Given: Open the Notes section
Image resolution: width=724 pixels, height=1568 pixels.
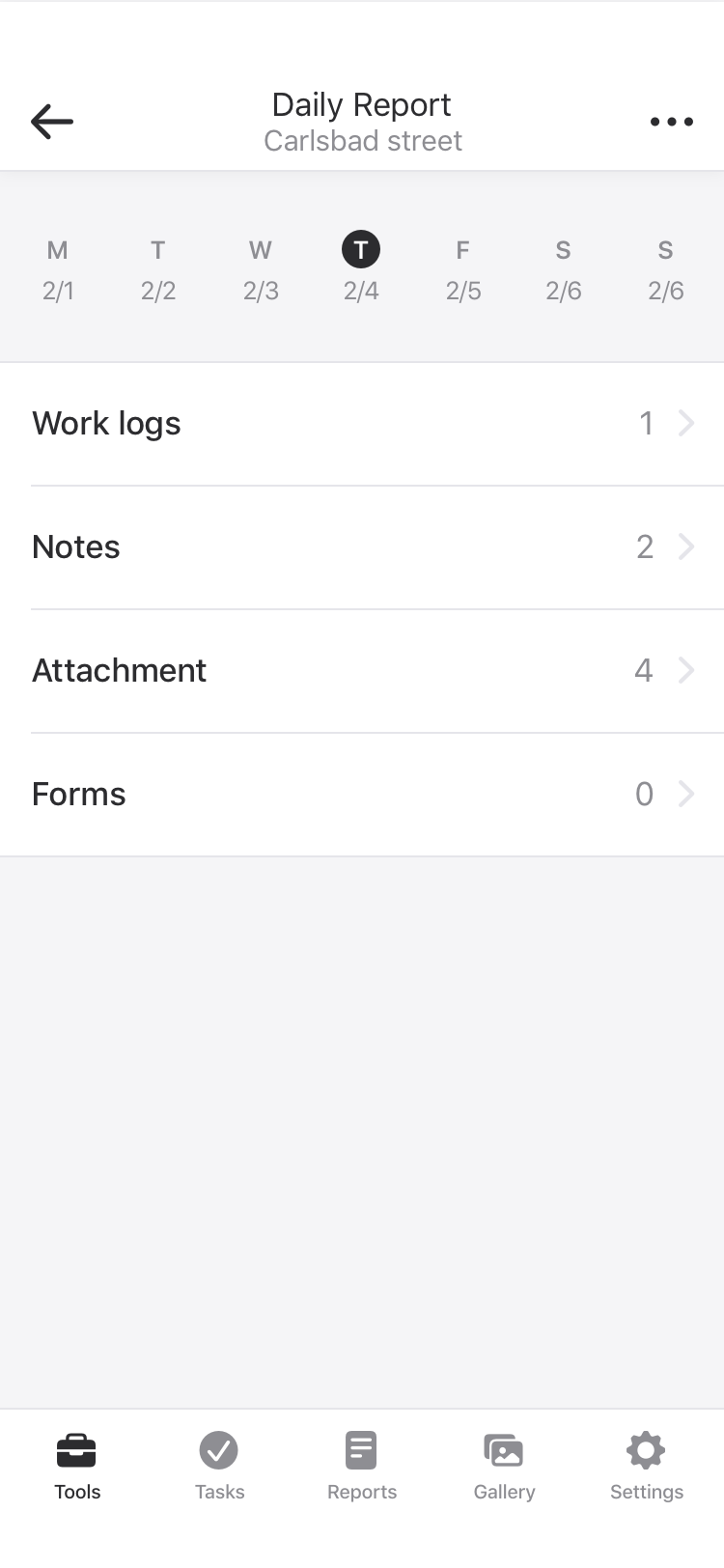Looking at the screenshot, I should [75, 546].
